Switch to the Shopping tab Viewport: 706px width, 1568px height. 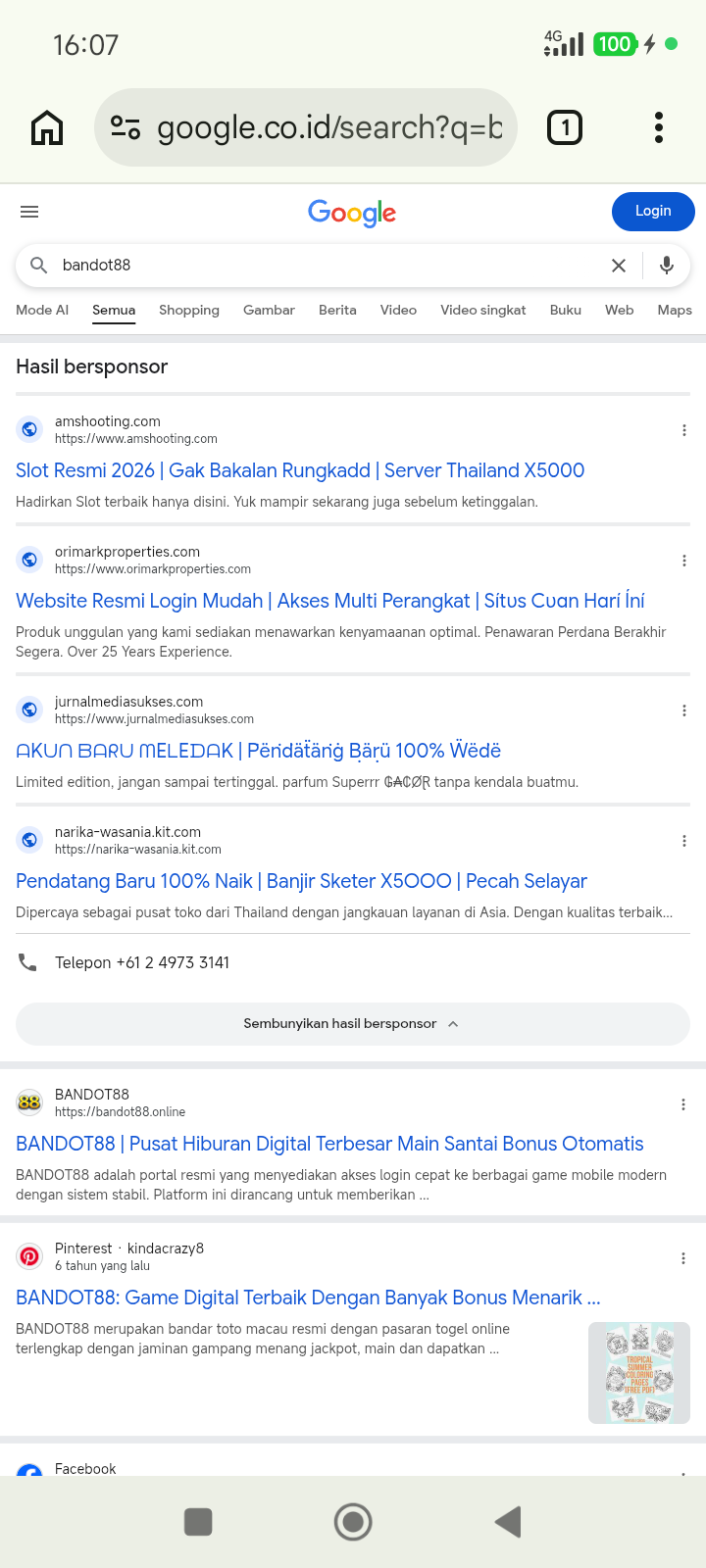tap(189, 310)
